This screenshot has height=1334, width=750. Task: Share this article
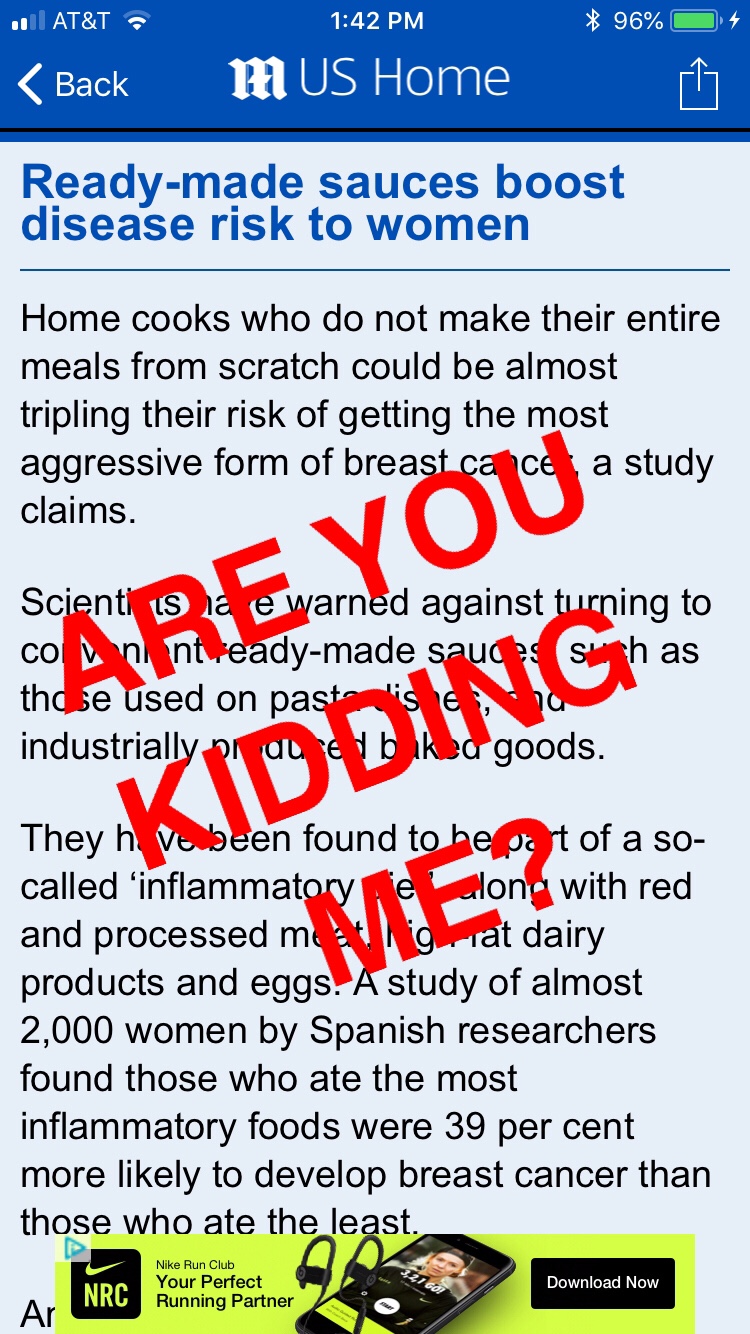point(698,84)
